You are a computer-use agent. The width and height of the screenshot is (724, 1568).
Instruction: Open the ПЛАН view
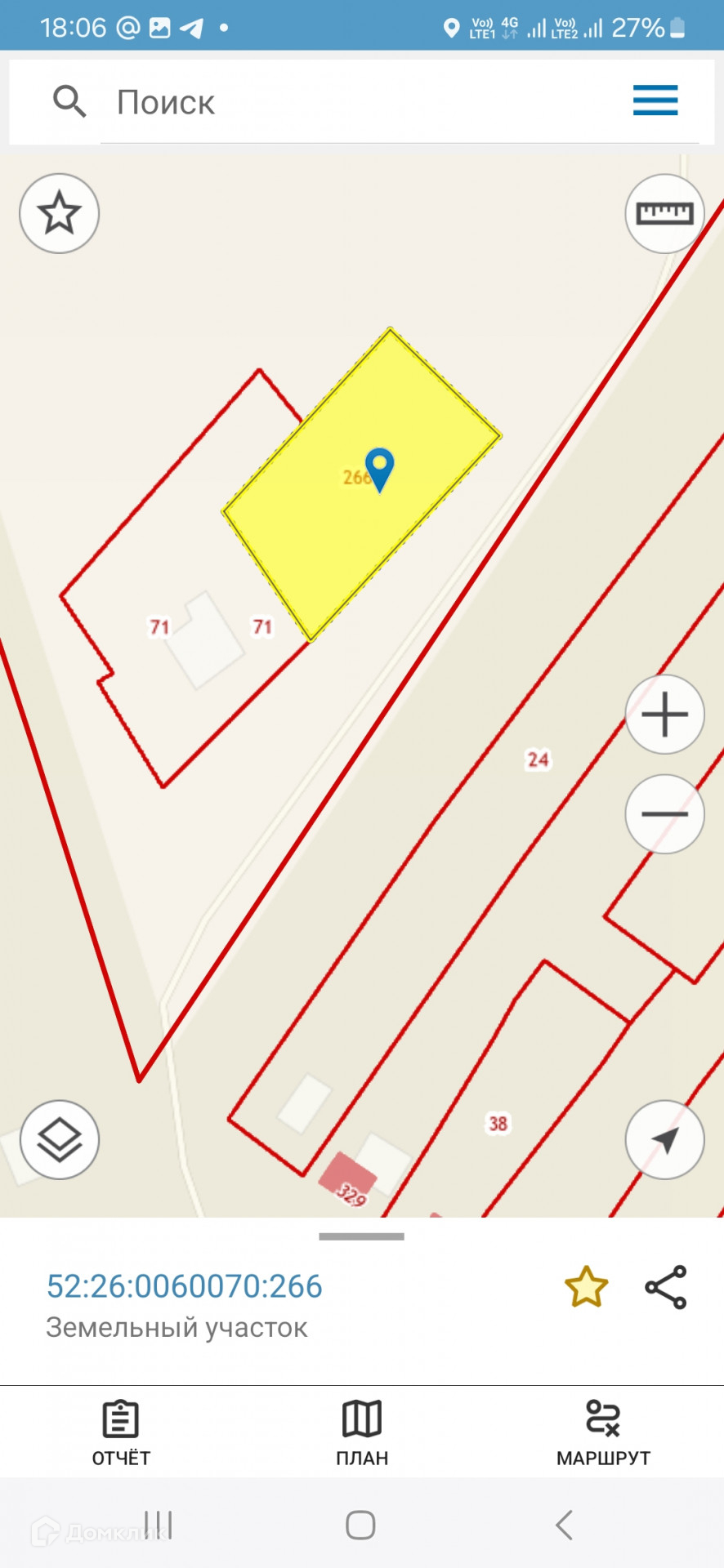tap(362, 1433)
